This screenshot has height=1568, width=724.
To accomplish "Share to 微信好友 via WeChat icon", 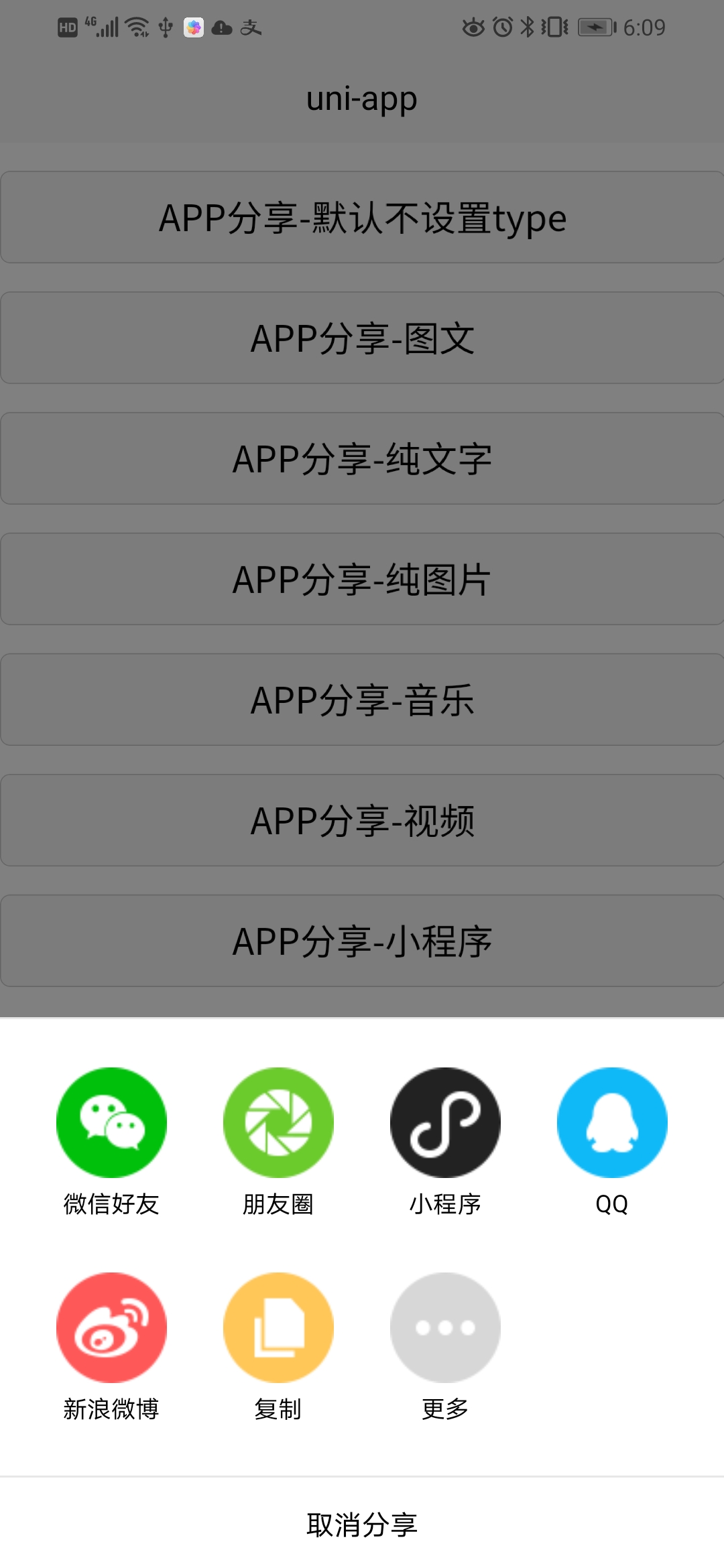I will click(x=111, y=1124).
